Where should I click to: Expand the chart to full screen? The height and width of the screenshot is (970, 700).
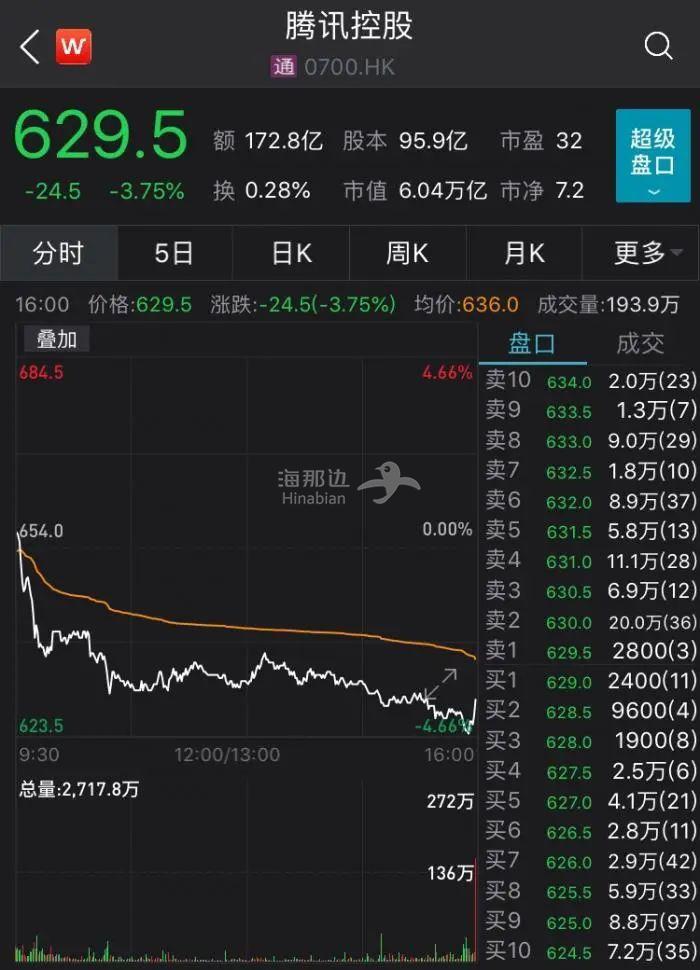point(441,687)
